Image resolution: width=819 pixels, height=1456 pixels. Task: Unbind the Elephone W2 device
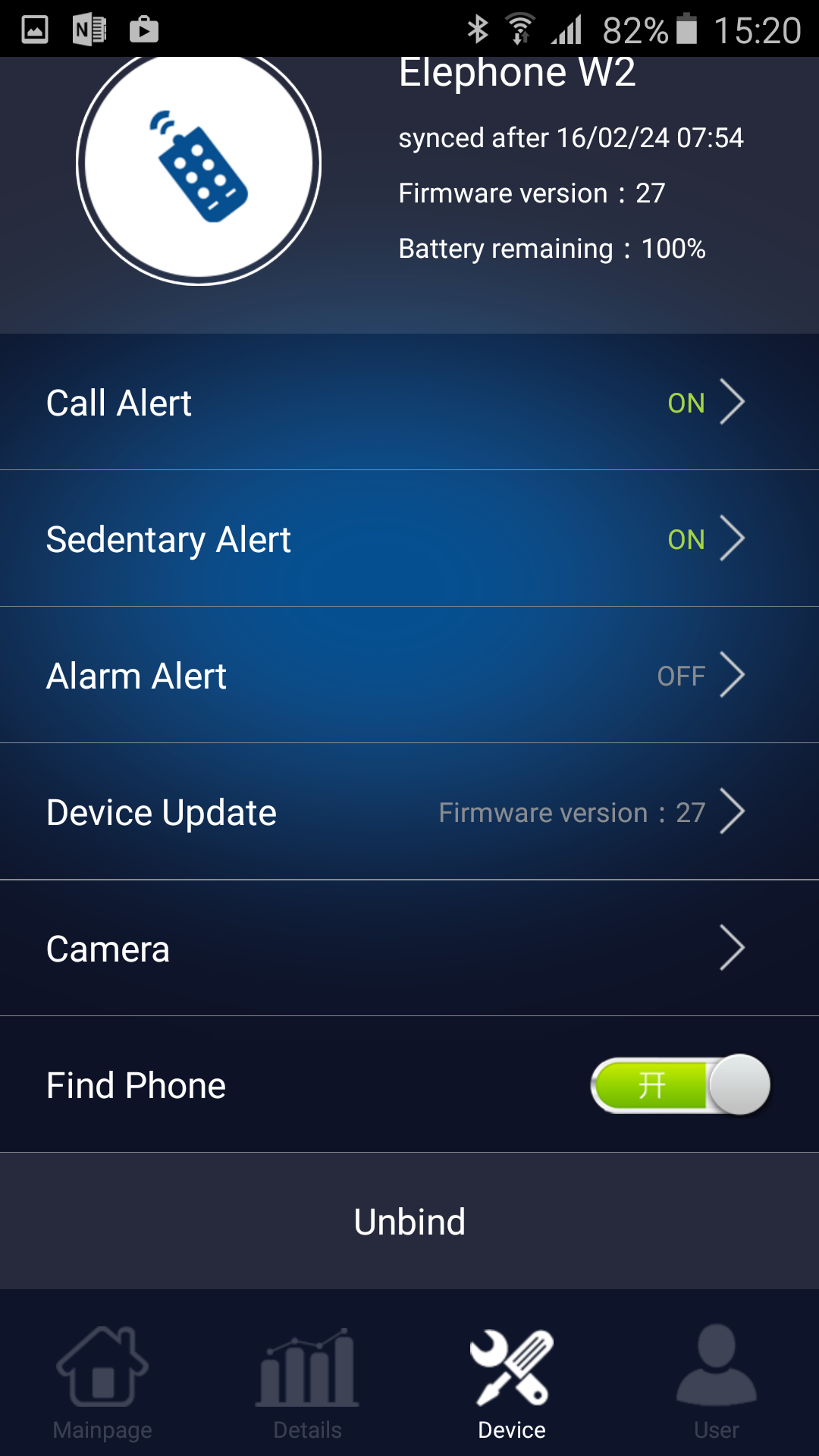409,1222
